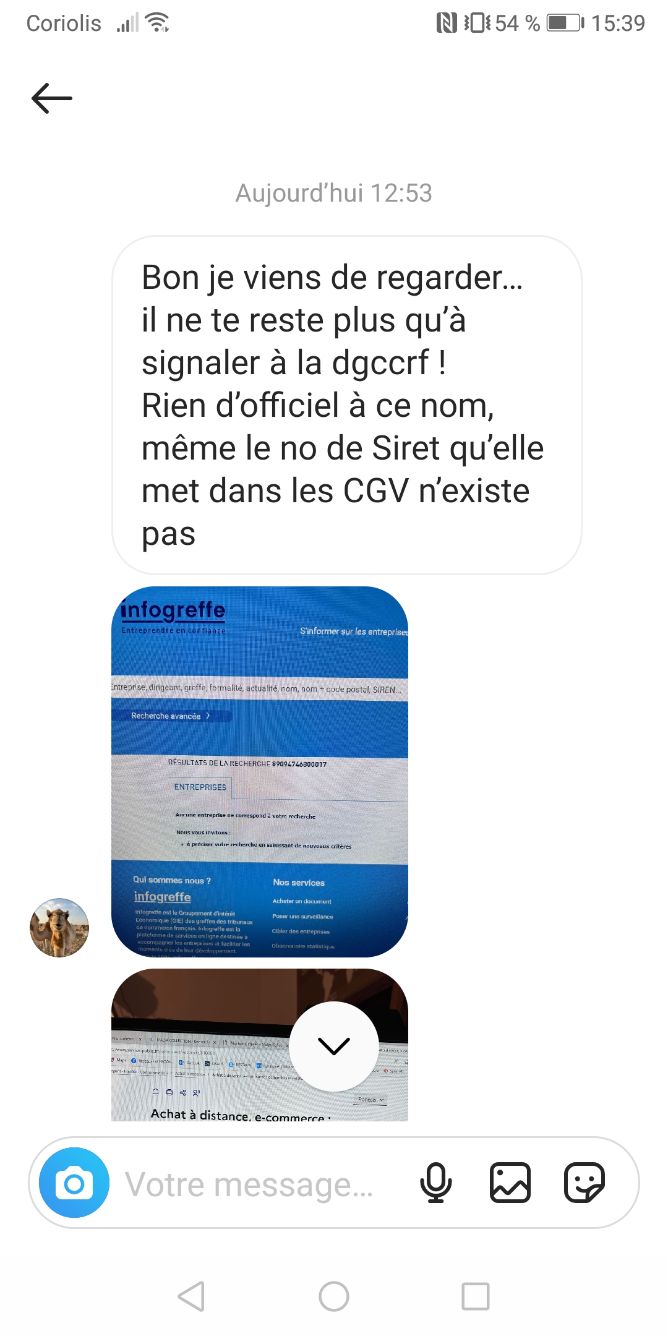Tap the 'Votre message…' text field
The image size is (668, 1336).
pyautogui.click(x=250, y=1185)
